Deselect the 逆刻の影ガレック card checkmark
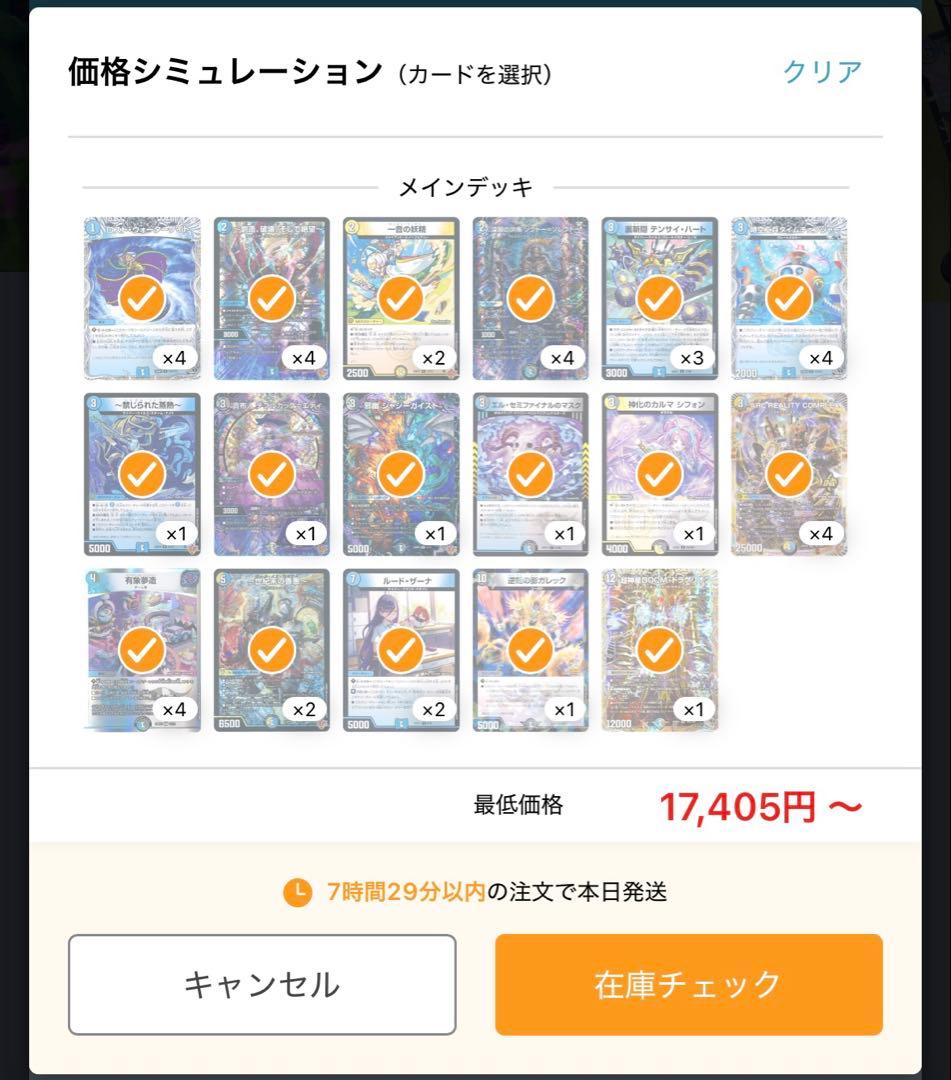The width and height of the screenshot is (951, 1080). tap(530, 651)
